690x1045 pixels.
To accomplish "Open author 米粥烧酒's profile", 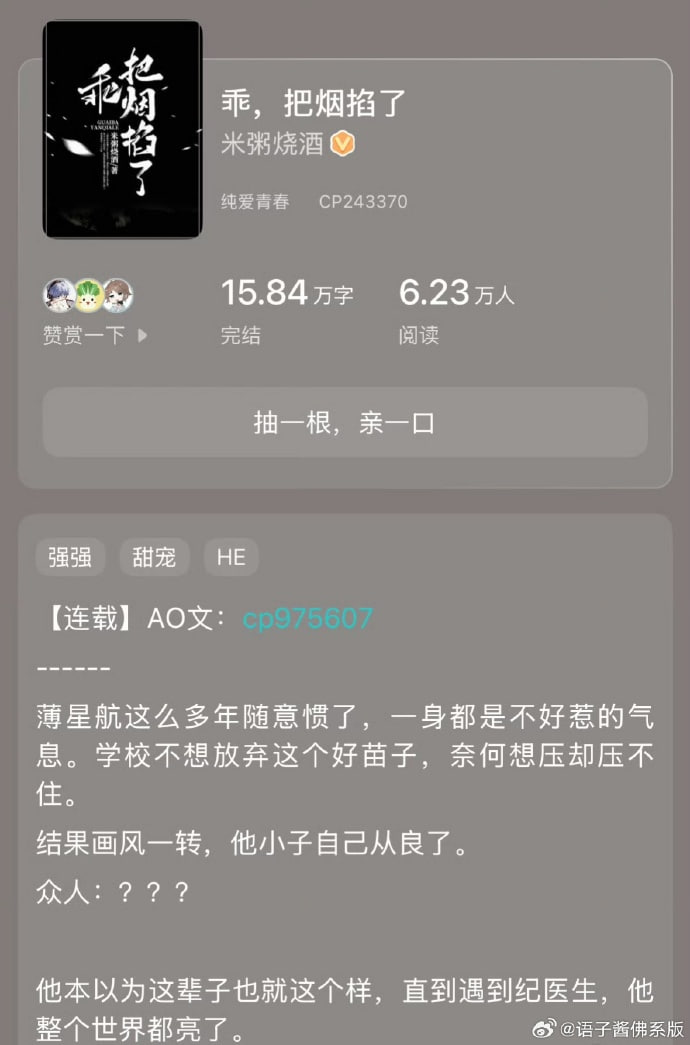I will [272, 144].
